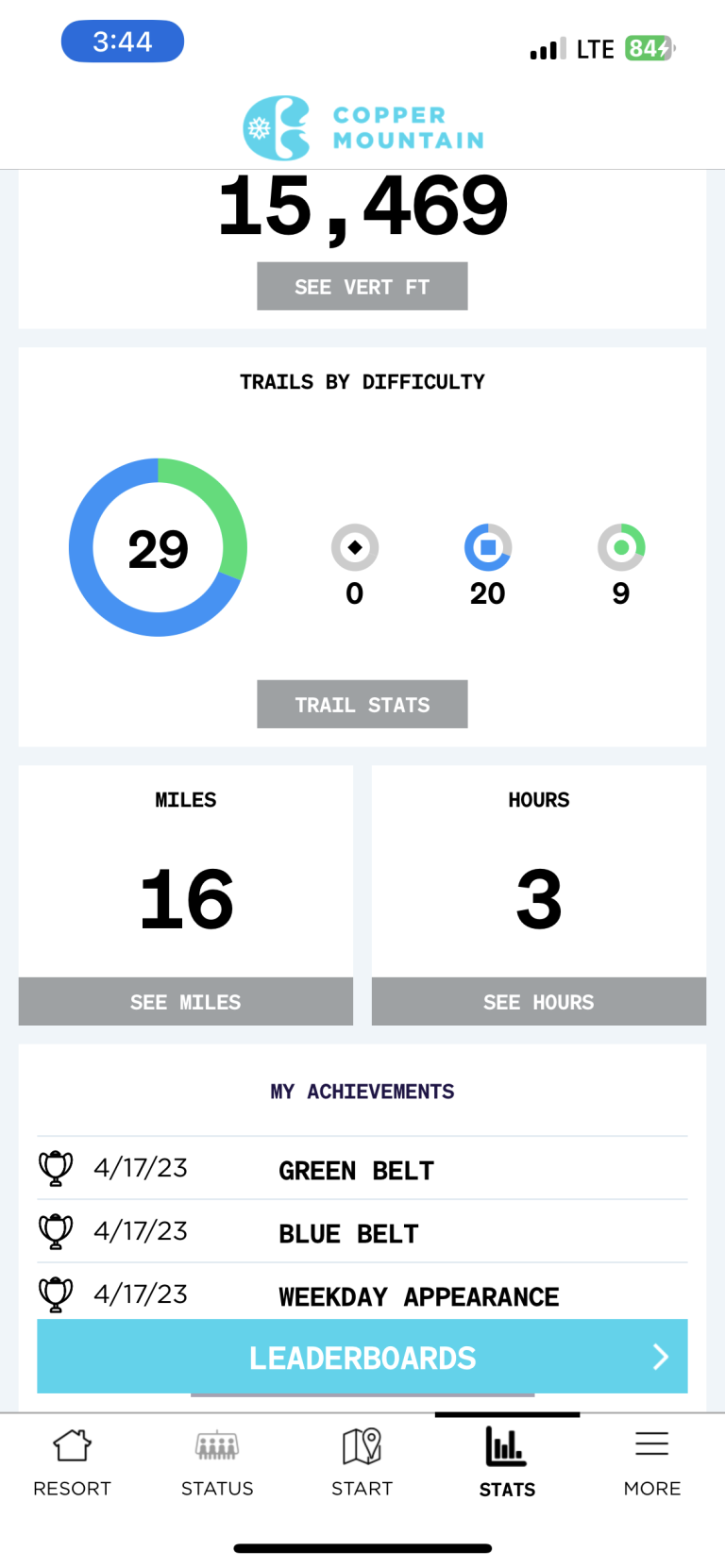The image size is (725, 1568).
Task: Open SEE HOURS details
Action: 538,1001
